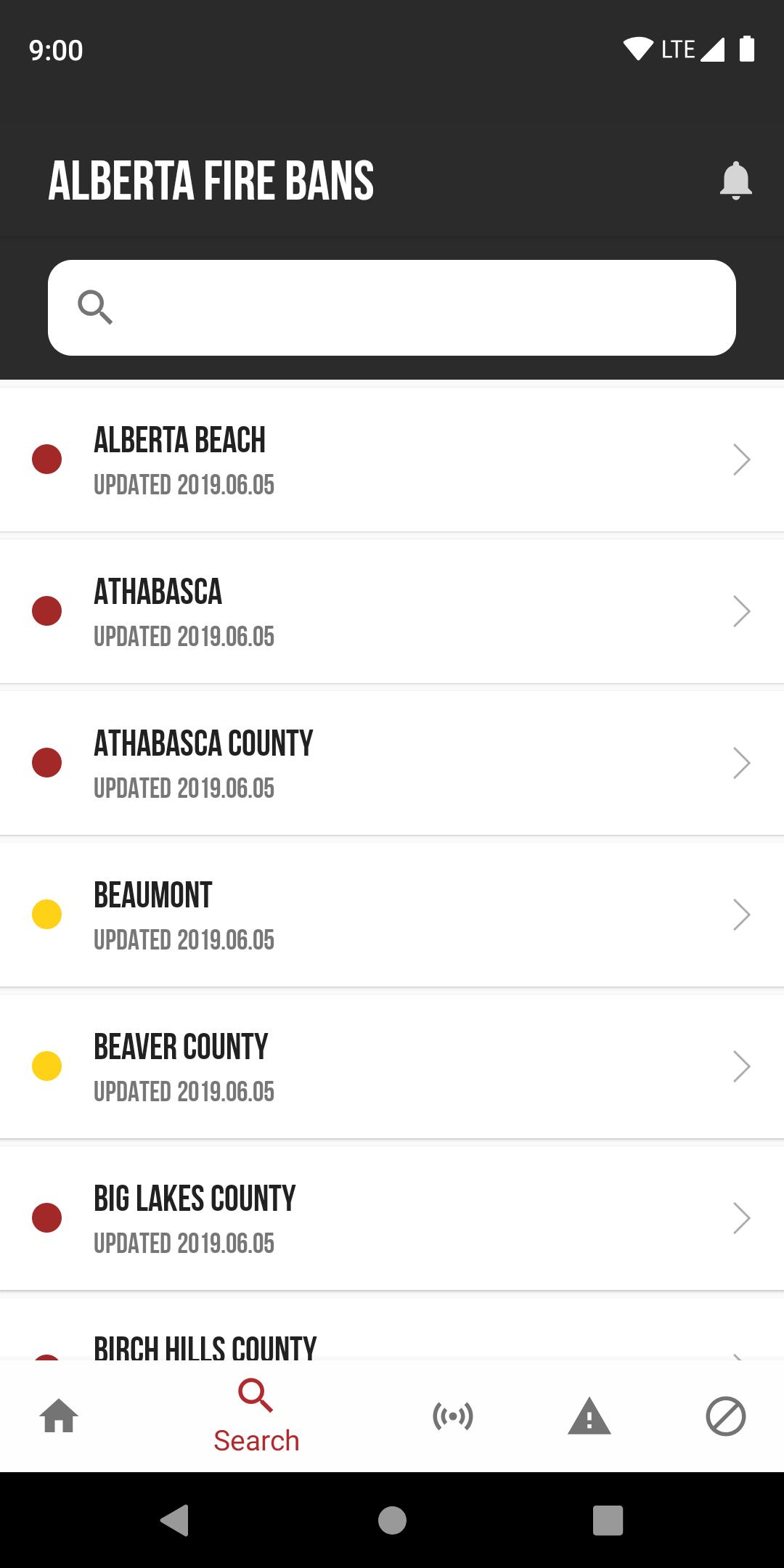784x1568 pixels.
Task: Tap the red status dot beside Athabasca
Action: 47,611
